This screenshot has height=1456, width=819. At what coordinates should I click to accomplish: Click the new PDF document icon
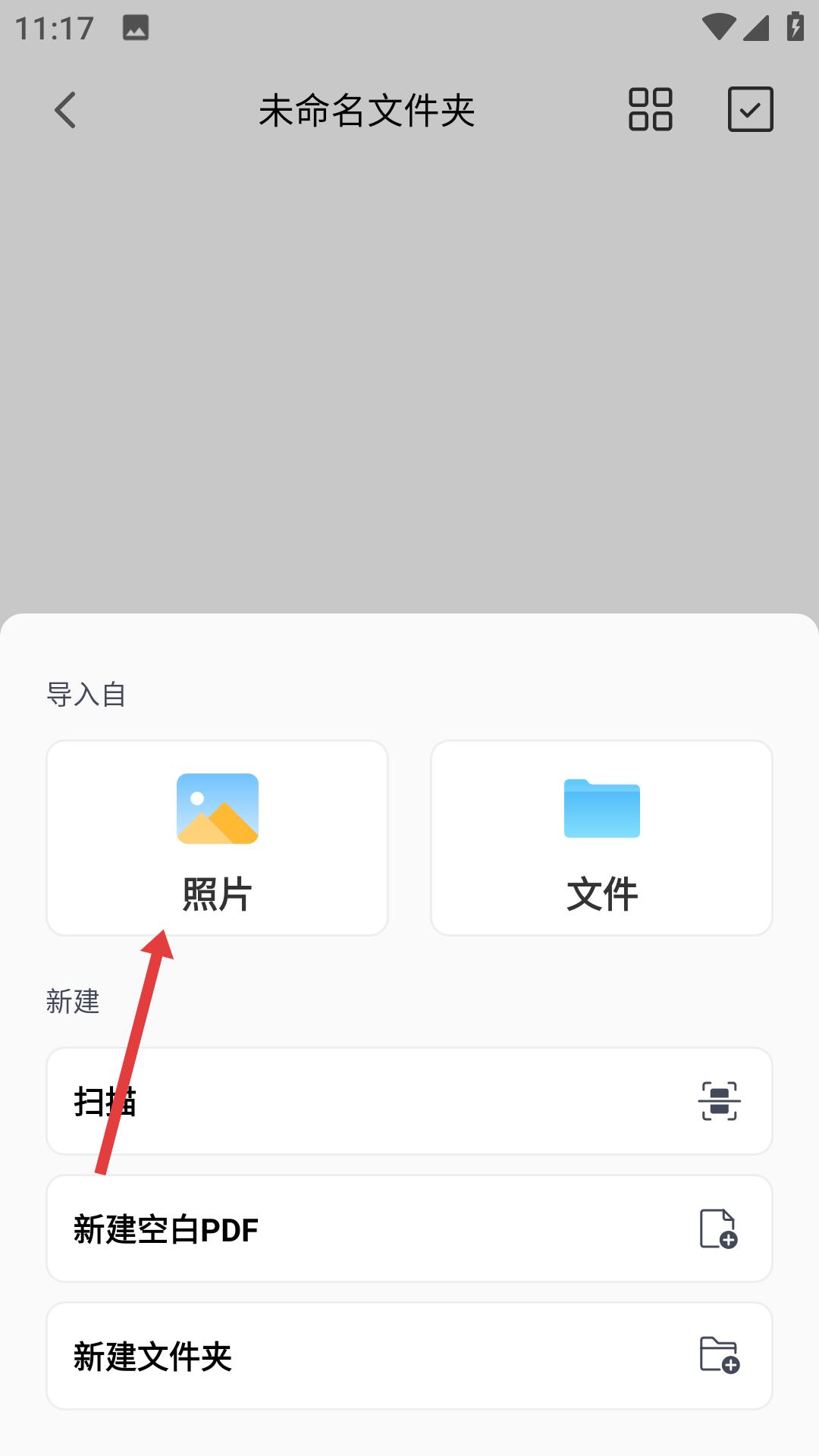(717, 1228)
